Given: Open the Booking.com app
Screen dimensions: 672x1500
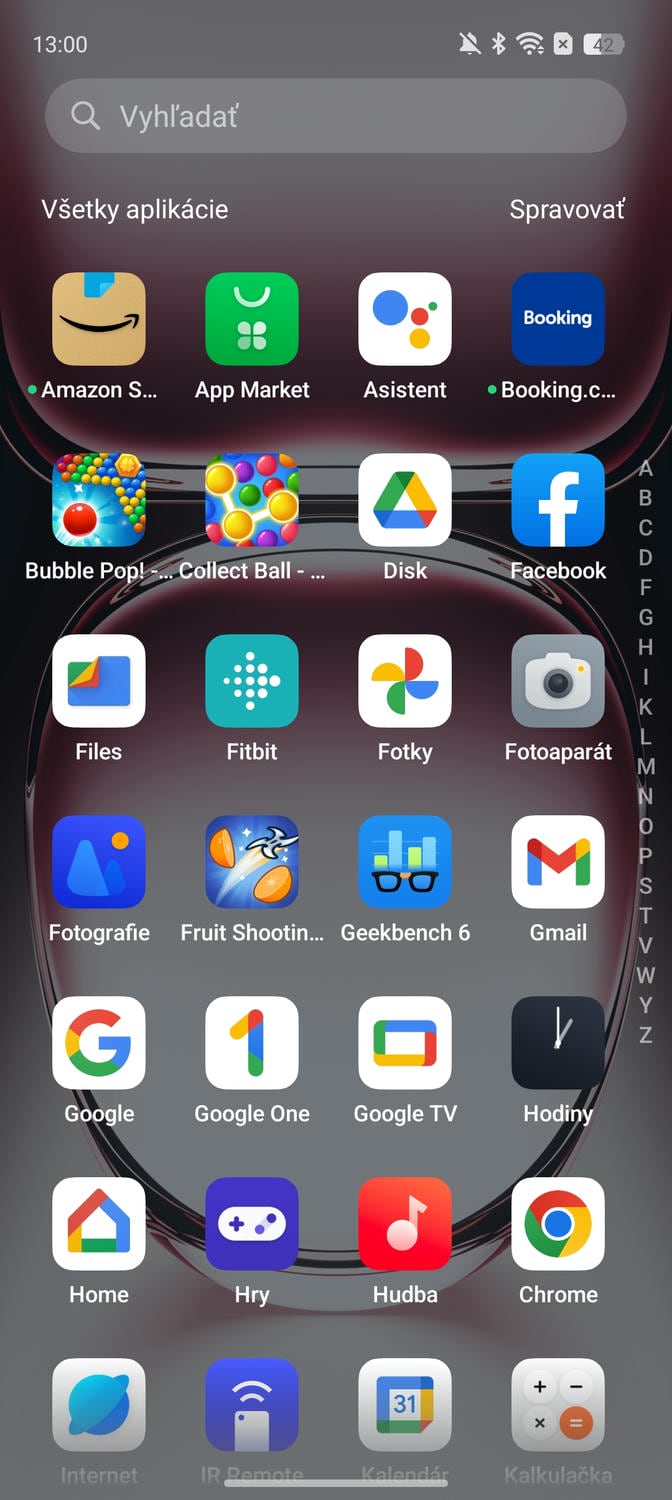Looking at the screenshot, I should (x=558, y=319).
